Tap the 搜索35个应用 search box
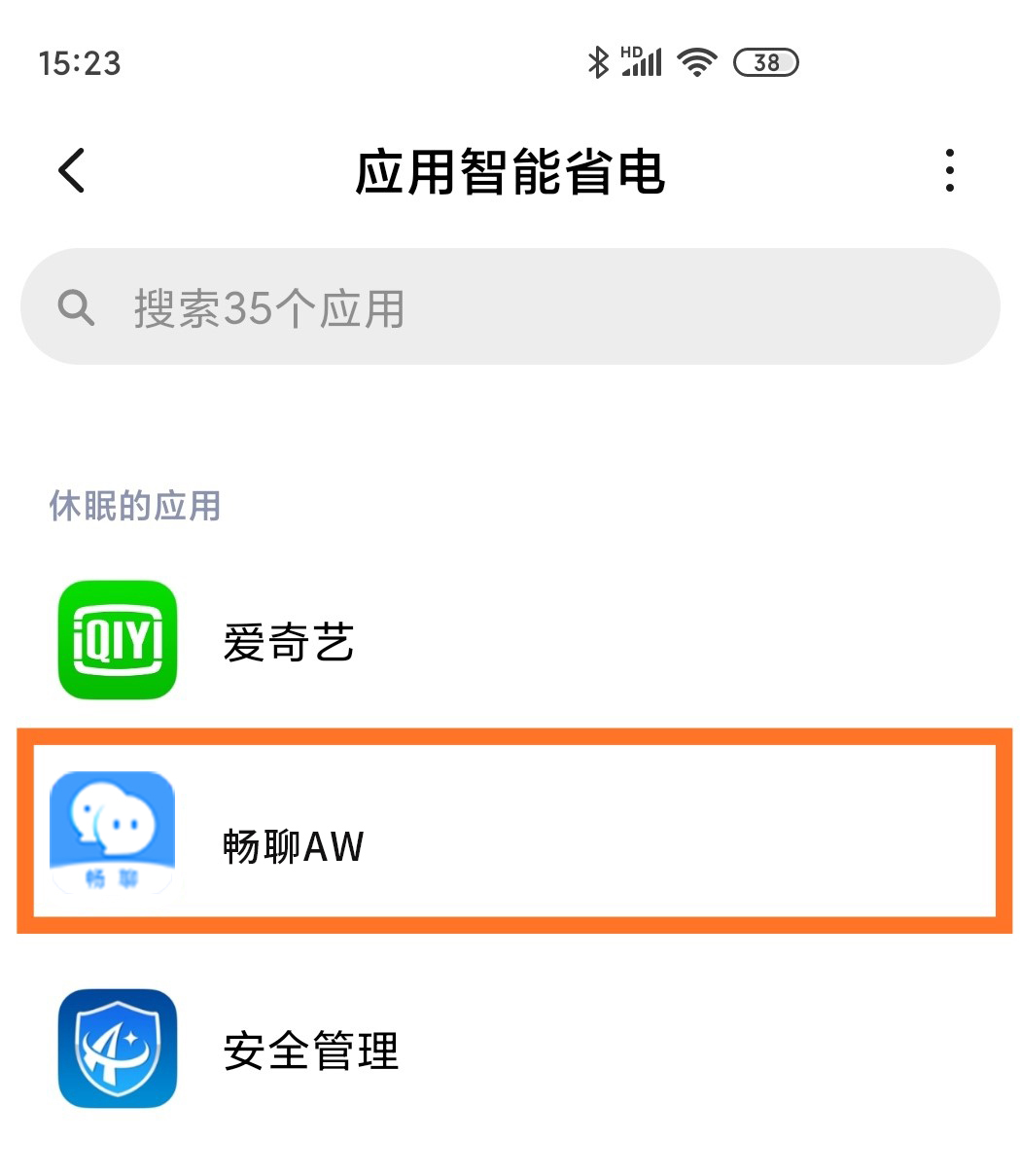Viewport: 1020px width, 1176px height. (x=510, y=307)
